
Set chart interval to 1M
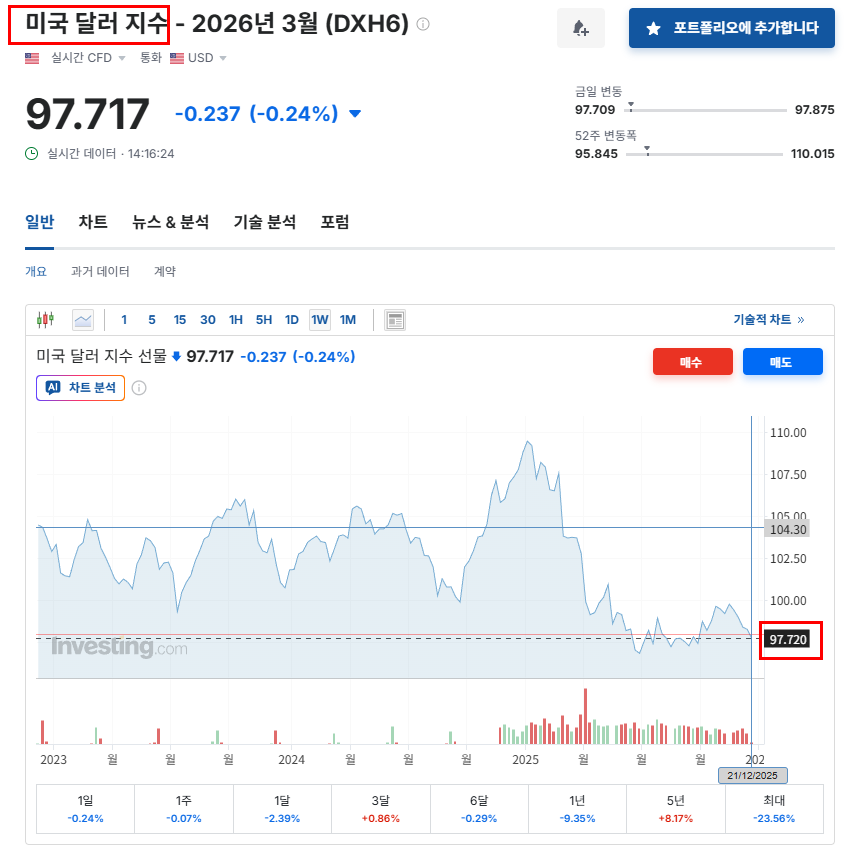(348, 320)
